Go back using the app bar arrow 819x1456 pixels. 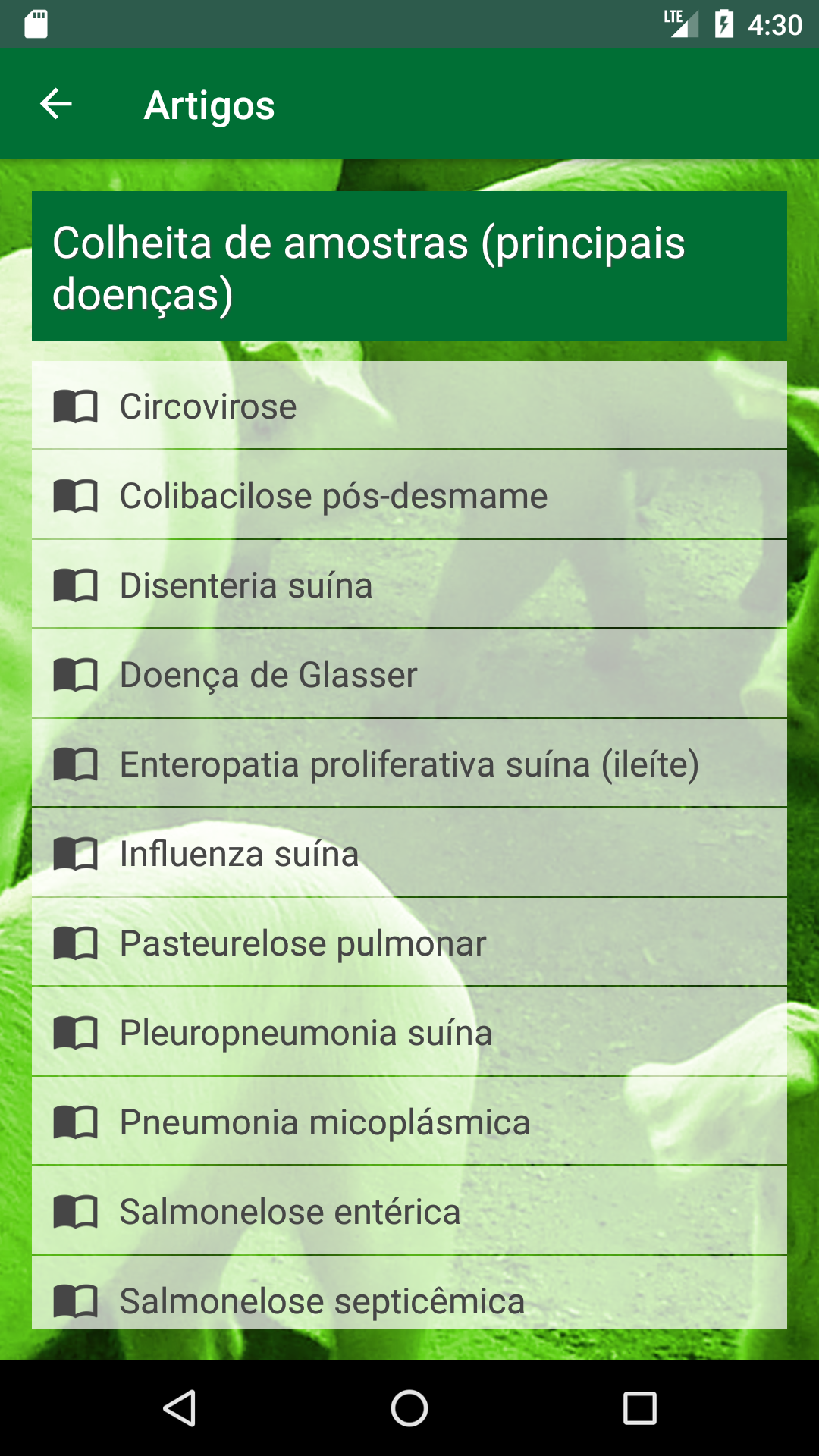click(x=56, y=104)
